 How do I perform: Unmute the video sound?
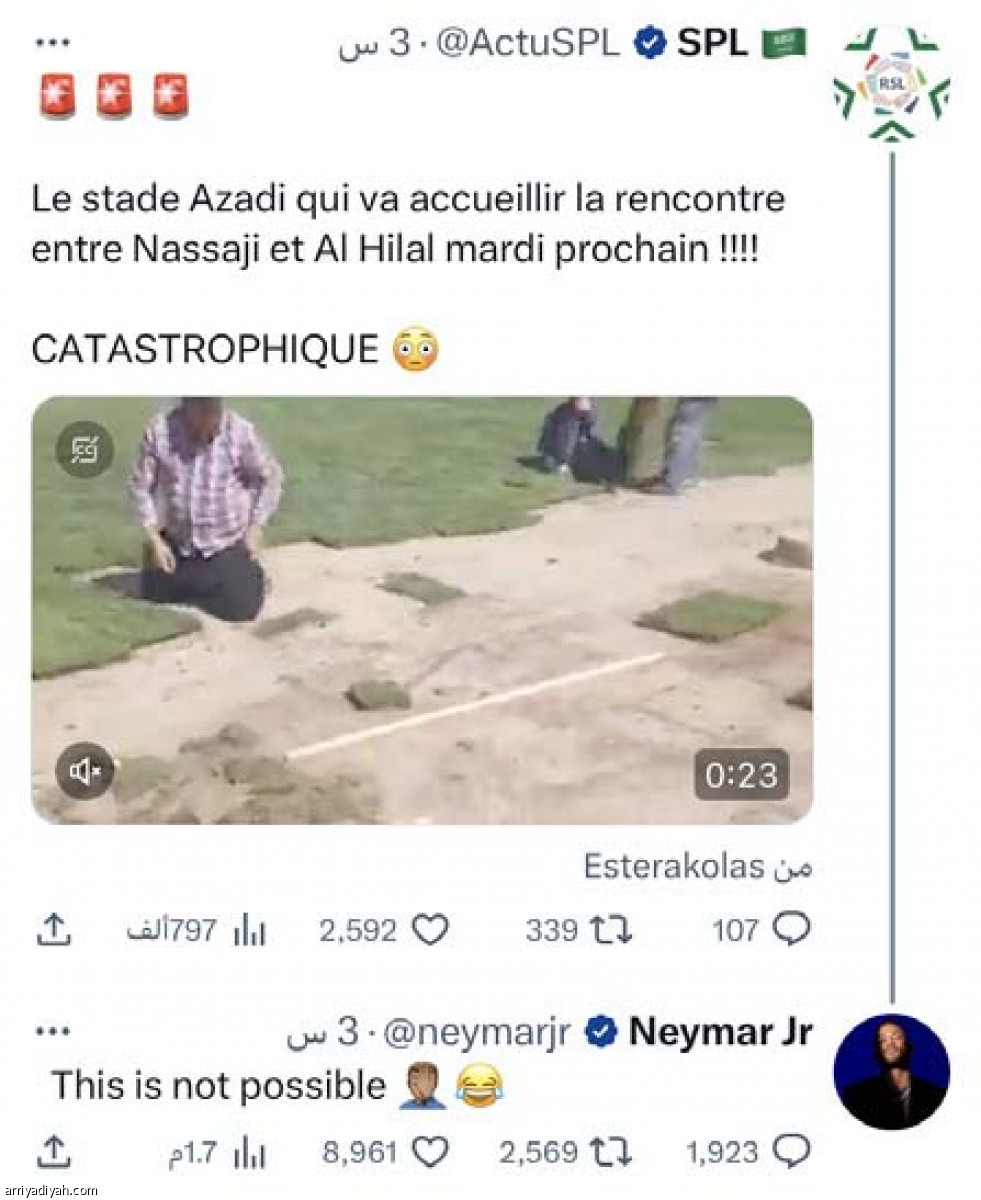point(85,770)
